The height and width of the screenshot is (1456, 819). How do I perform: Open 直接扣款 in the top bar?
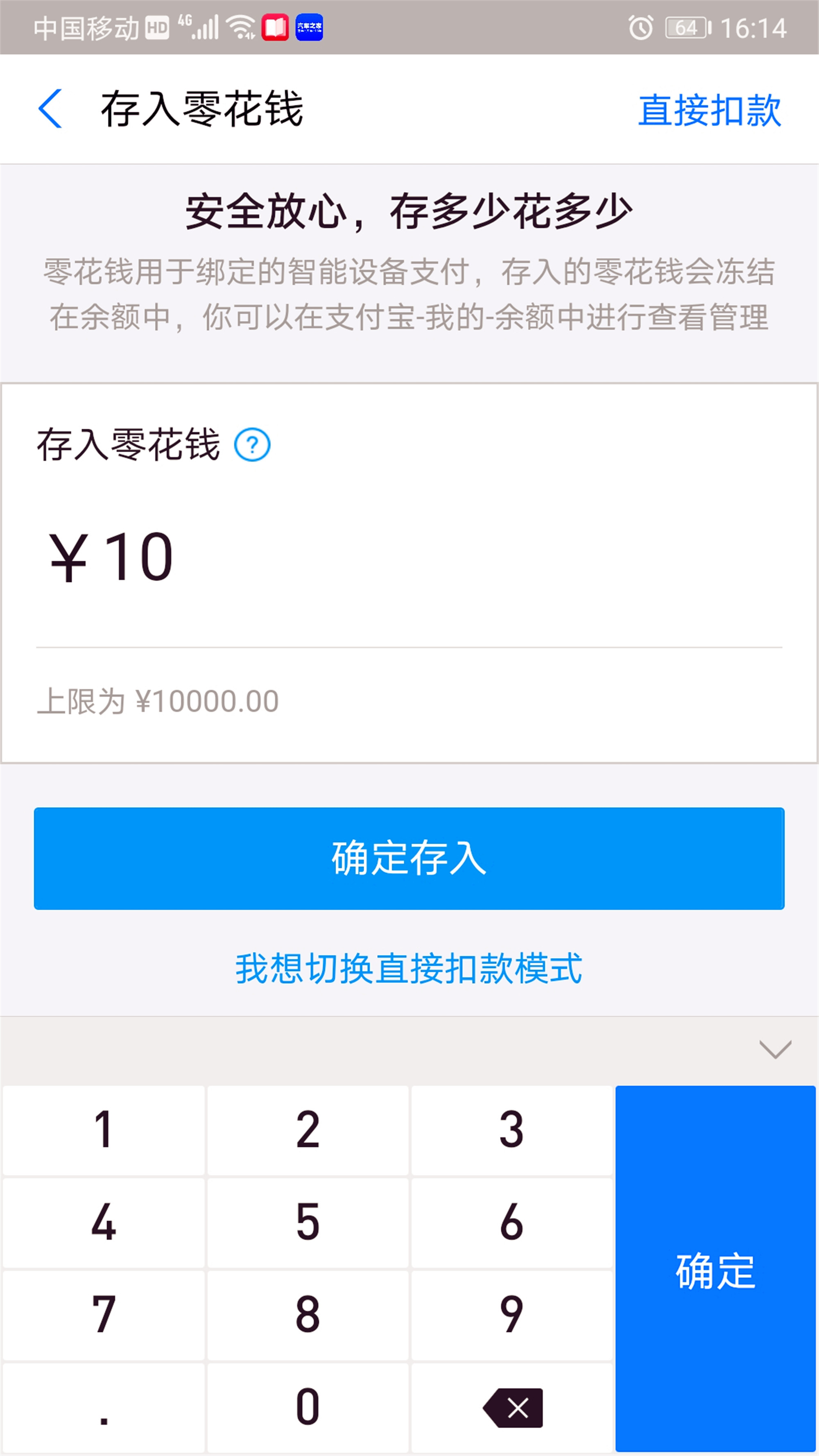pos(710,110)
